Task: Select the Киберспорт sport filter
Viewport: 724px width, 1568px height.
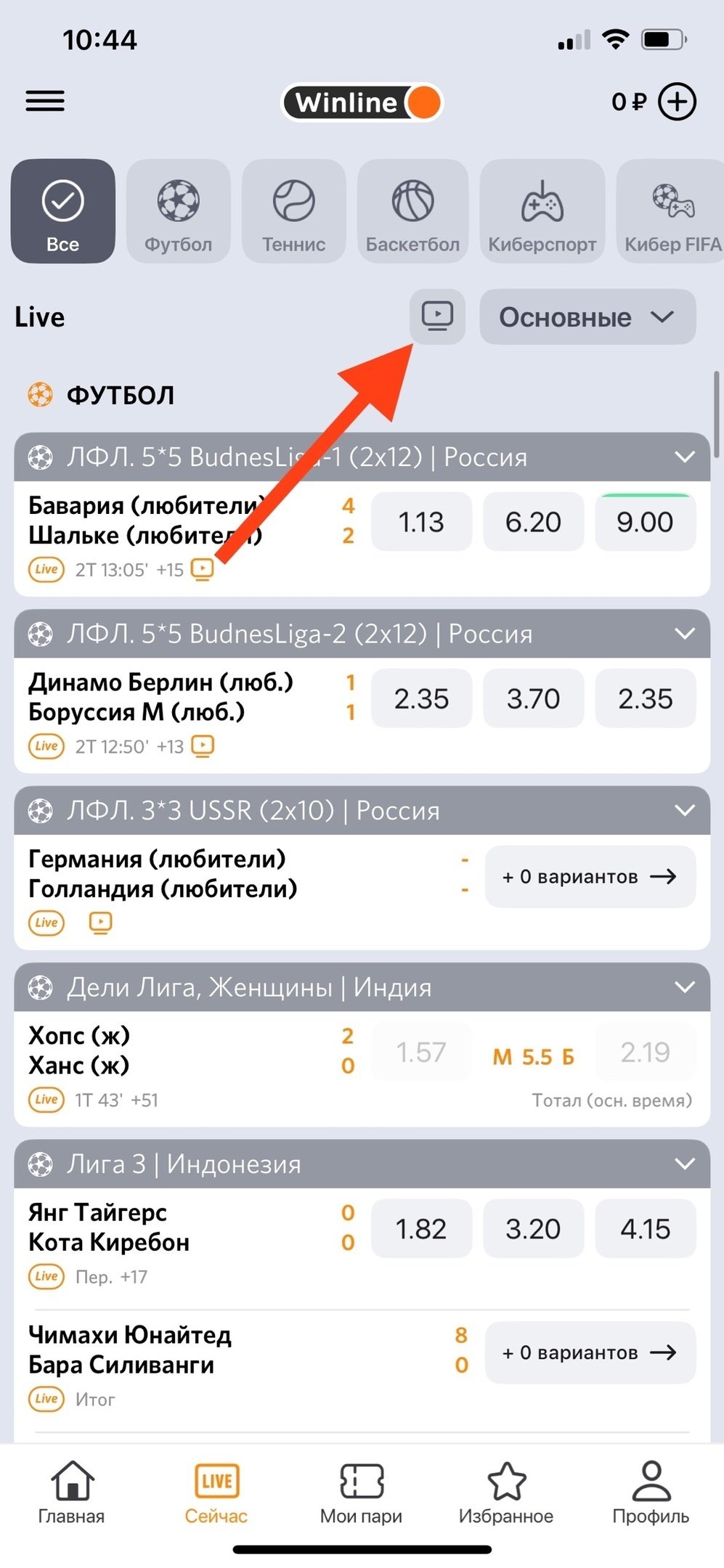Action: [542, 211]
